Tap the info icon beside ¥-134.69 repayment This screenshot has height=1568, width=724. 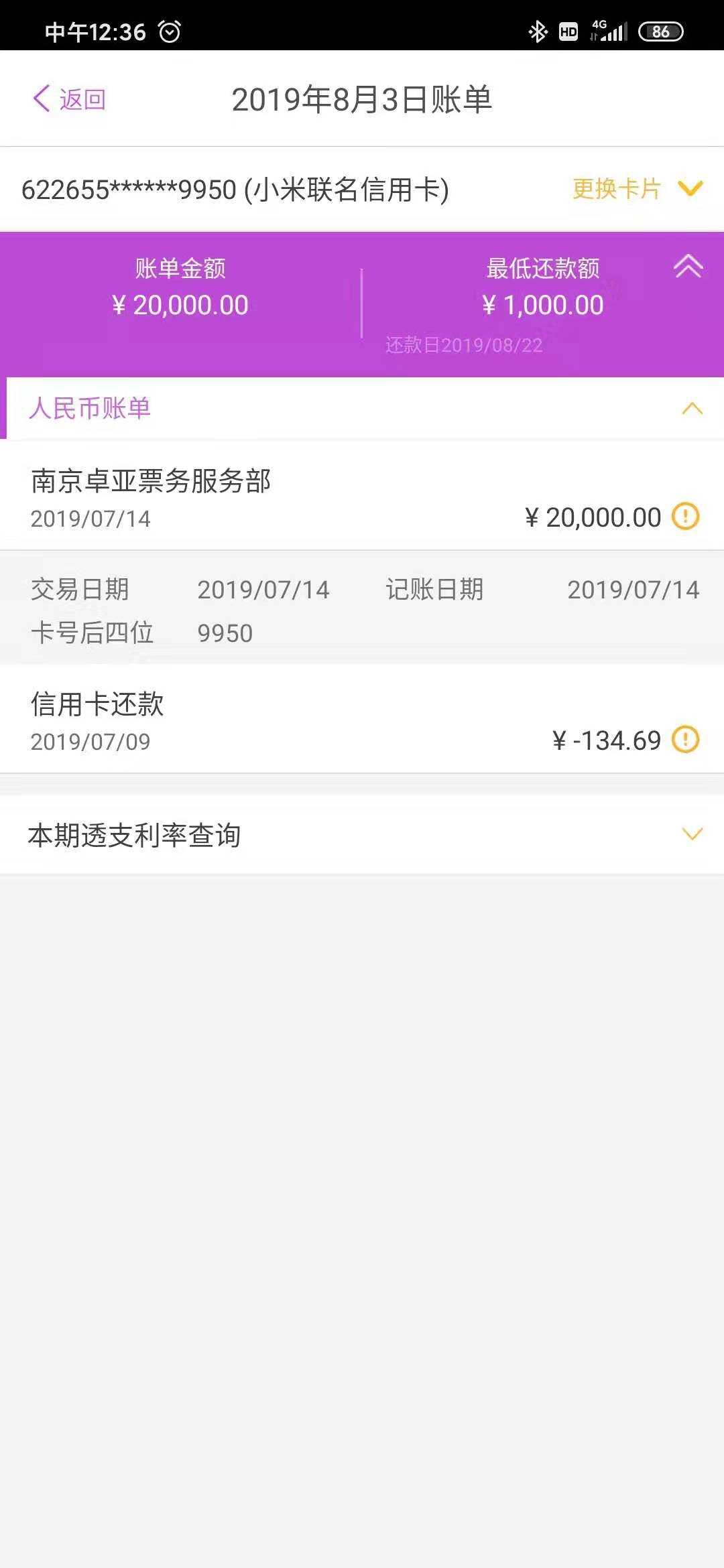point(686,740)
